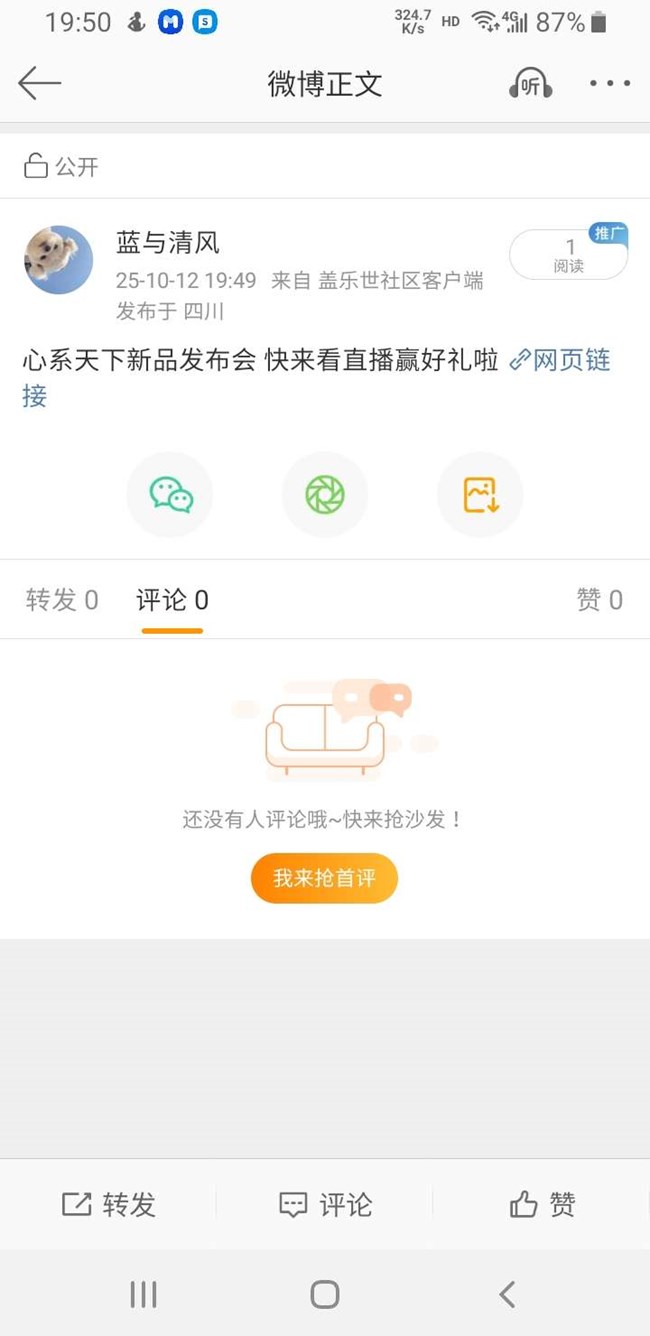Tap the 推广 reading count button
Image resolution: width=650 pixels, height=1336 pixels.
click(569, 254)
